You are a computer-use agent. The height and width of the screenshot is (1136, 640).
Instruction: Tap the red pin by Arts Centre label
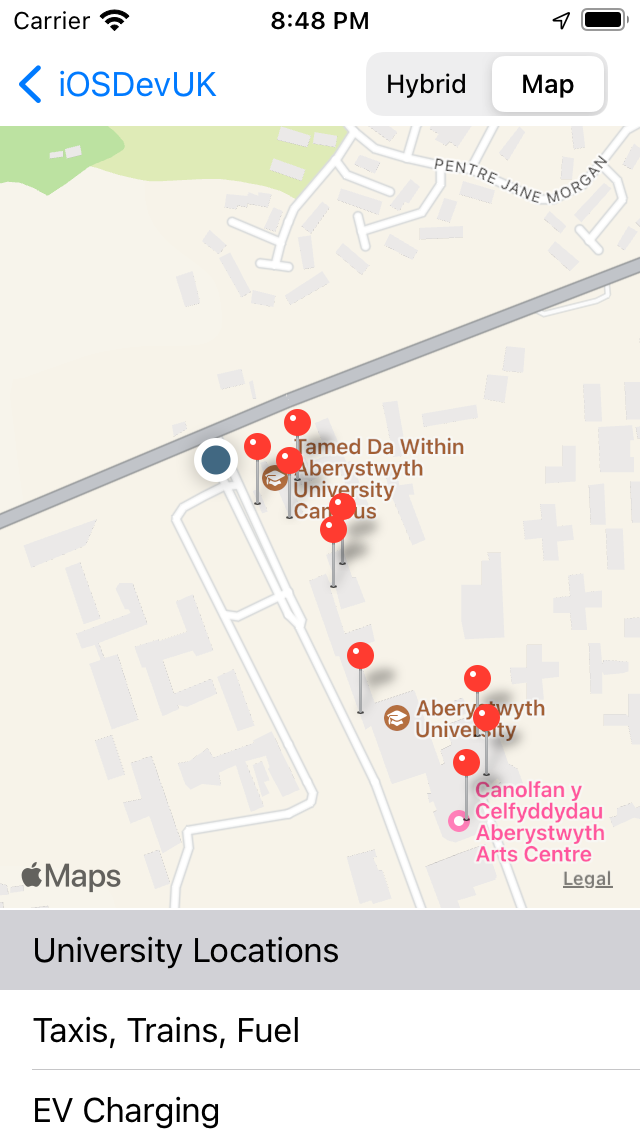tap(466, 764)
